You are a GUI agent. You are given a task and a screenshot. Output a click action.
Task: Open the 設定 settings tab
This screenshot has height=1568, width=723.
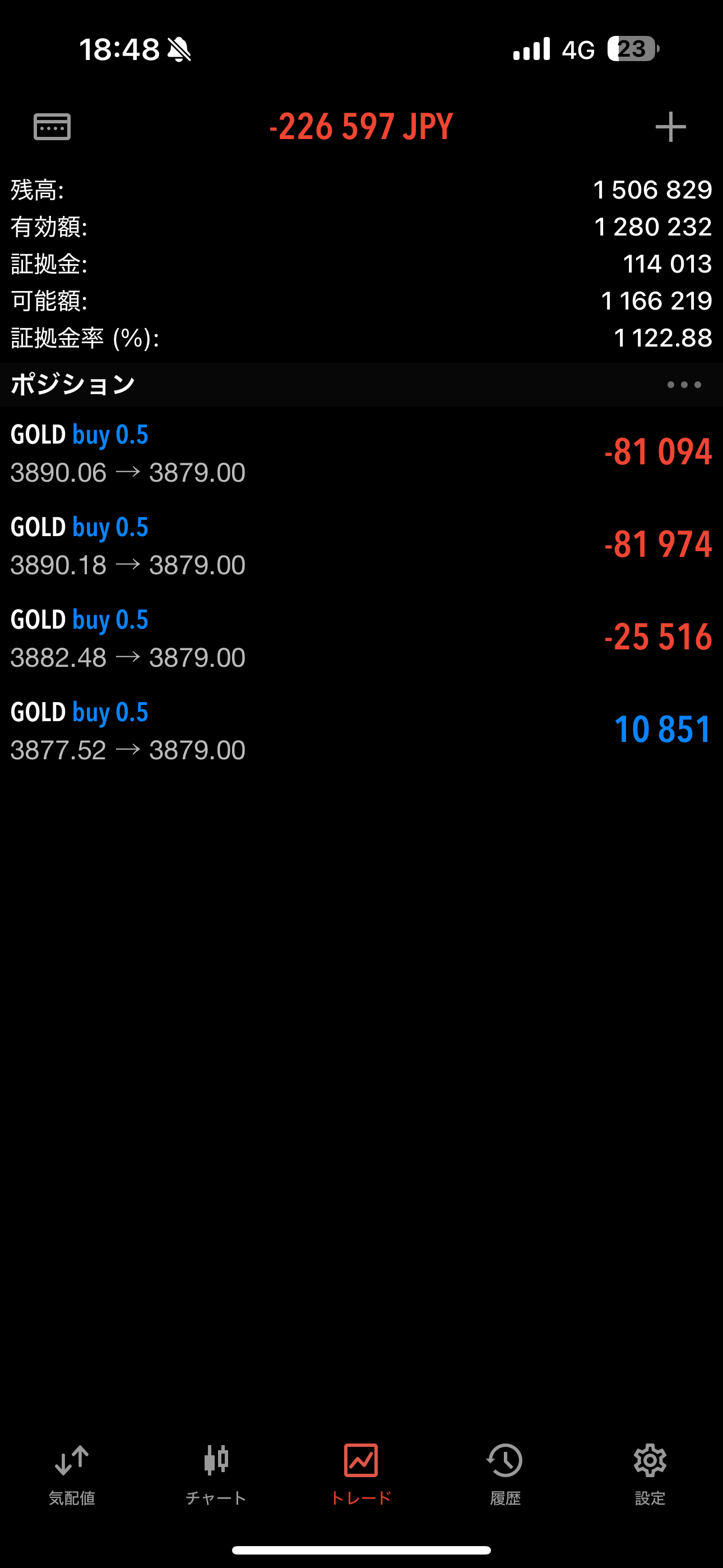tap(650, 1474)
